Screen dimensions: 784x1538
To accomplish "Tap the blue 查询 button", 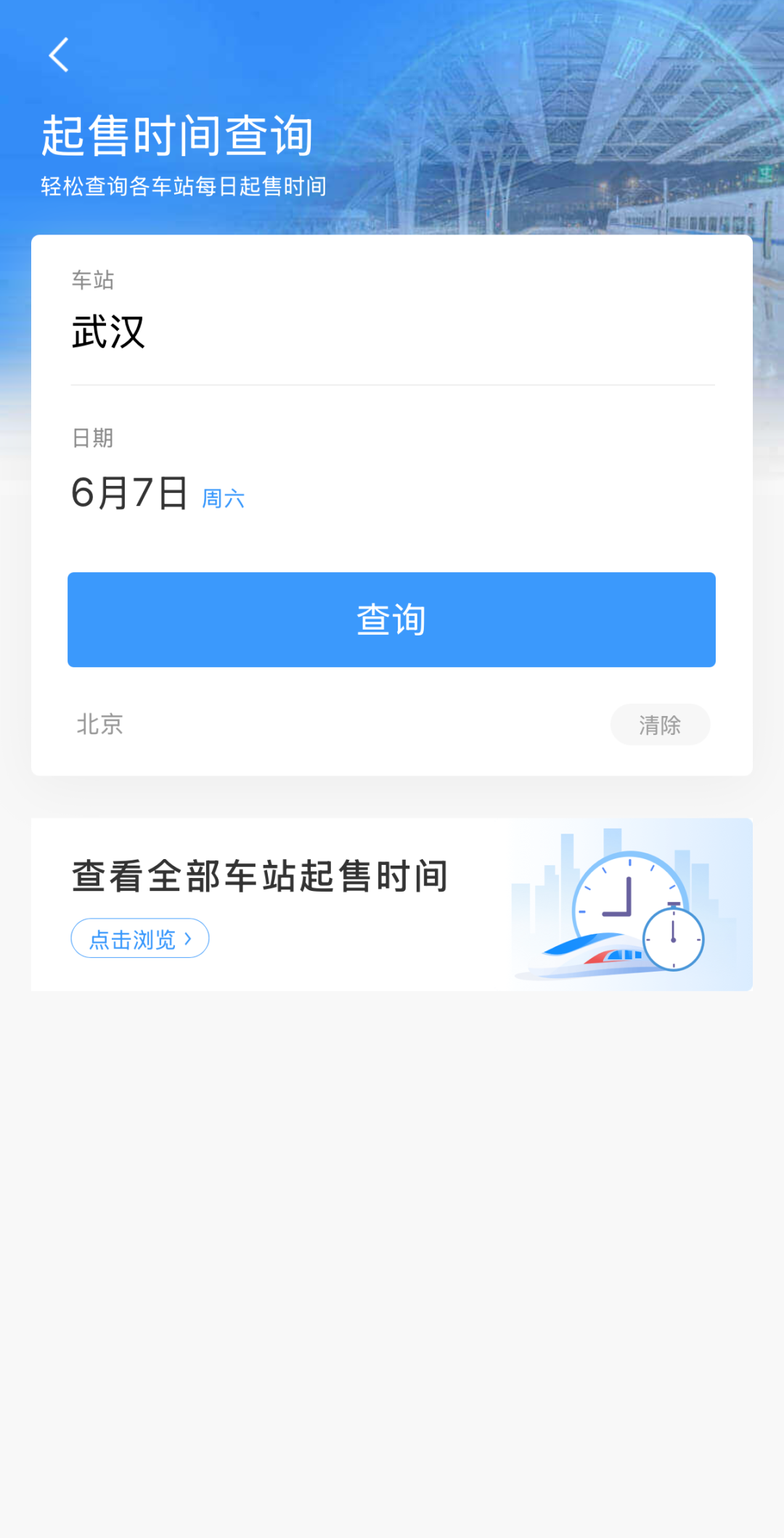I will point(391,619).
